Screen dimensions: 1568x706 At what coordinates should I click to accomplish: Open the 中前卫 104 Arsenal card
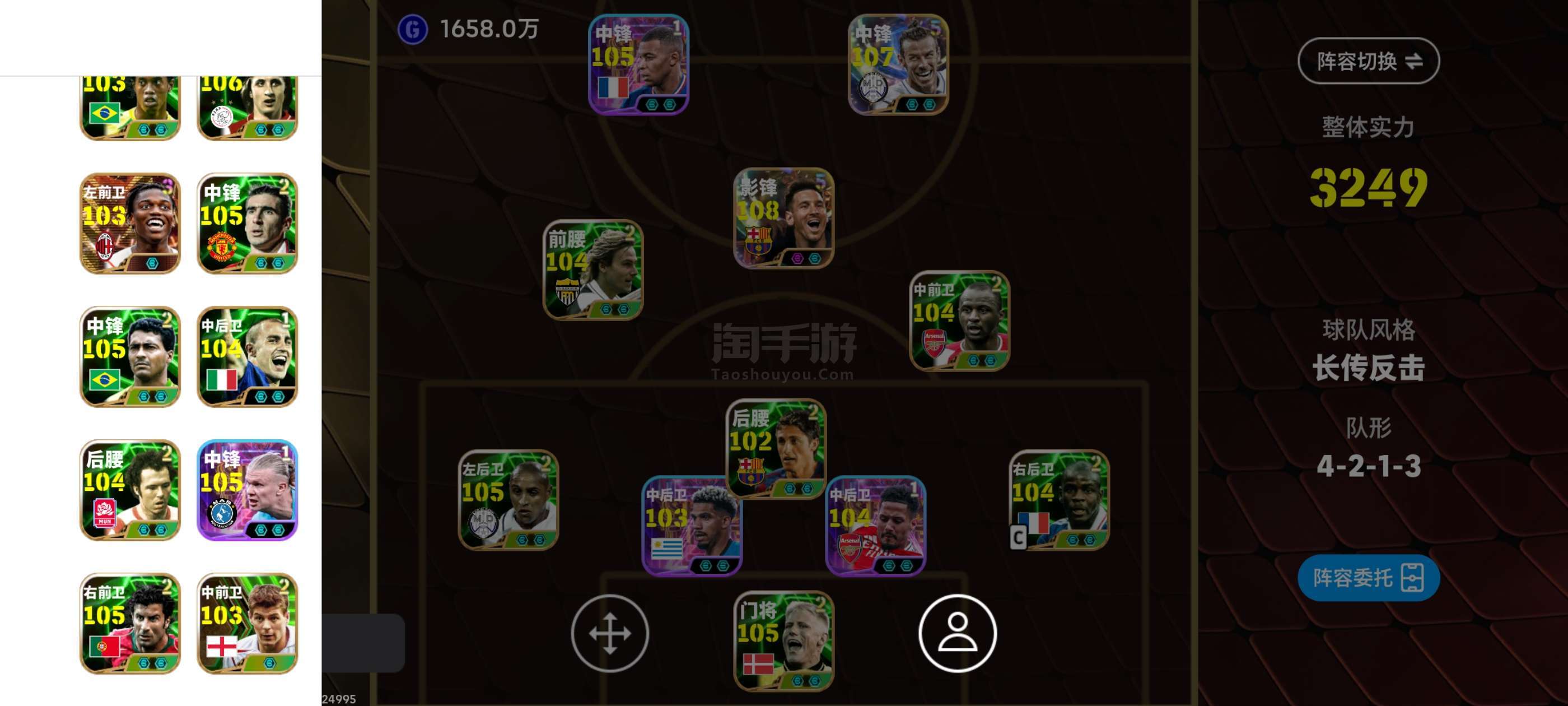point(959,321)
